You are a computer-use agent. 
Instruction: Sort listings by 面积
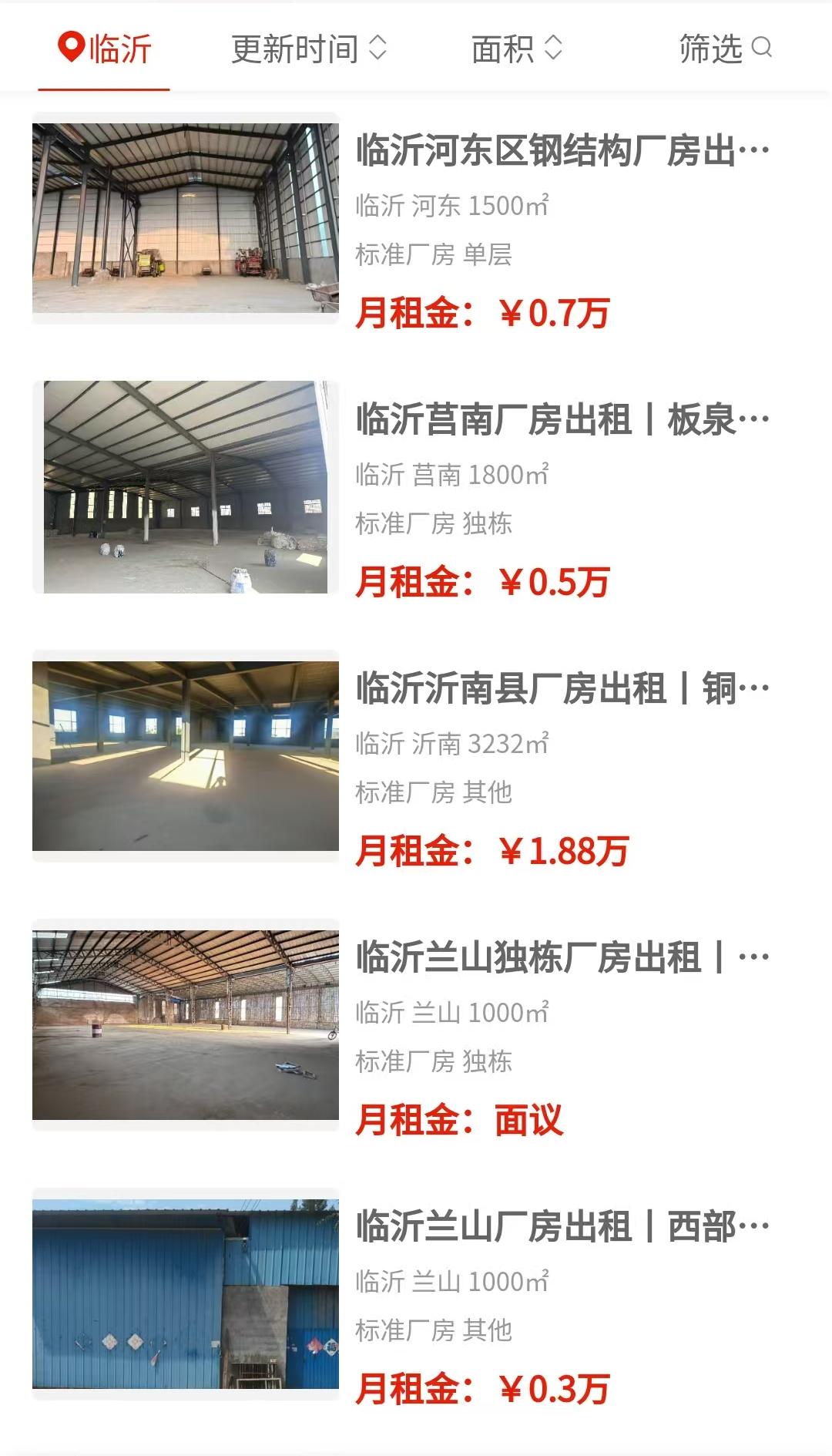516,49
